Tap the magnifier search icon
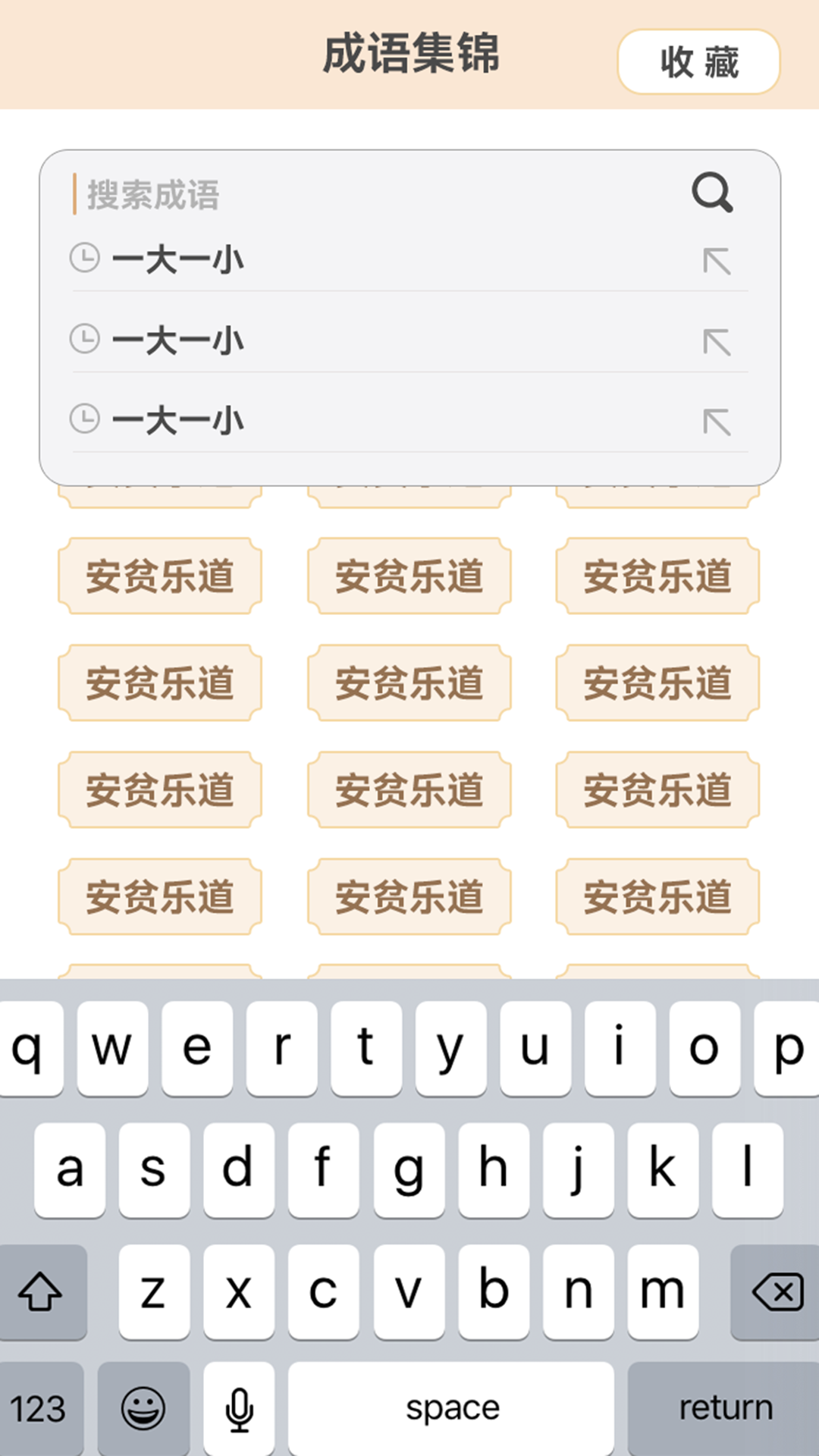 (x=712, y=193)
